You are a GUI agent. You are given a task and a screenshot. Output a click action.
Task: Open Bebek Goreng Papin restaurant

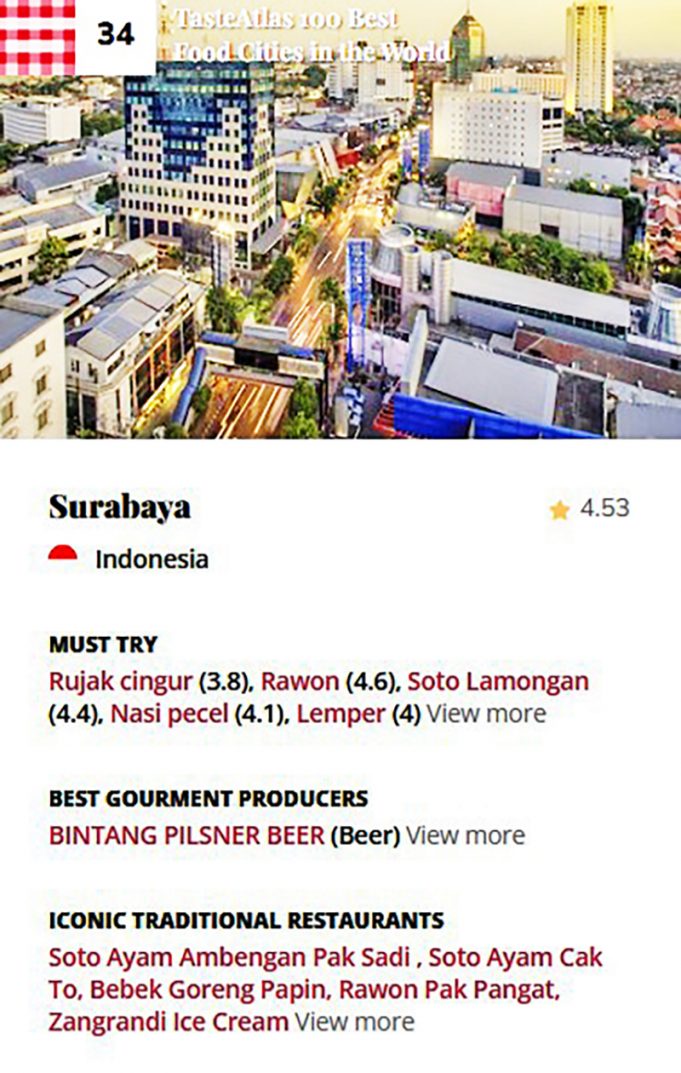click(x=212, y=990)
